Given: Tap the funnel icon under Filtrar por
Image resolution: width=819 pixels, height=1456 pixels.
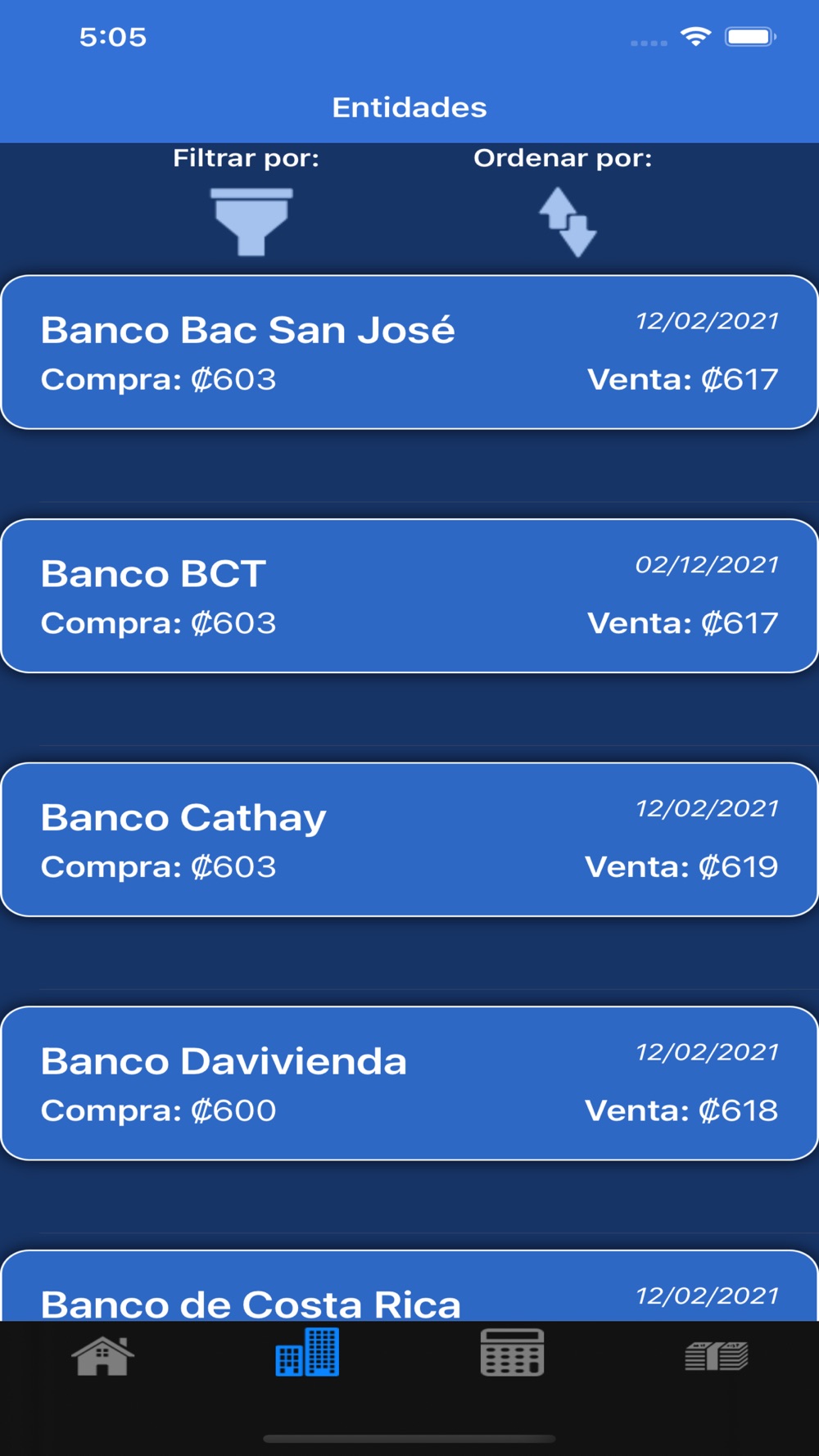Looking at the screenshot, I should (x=251, y=222).
